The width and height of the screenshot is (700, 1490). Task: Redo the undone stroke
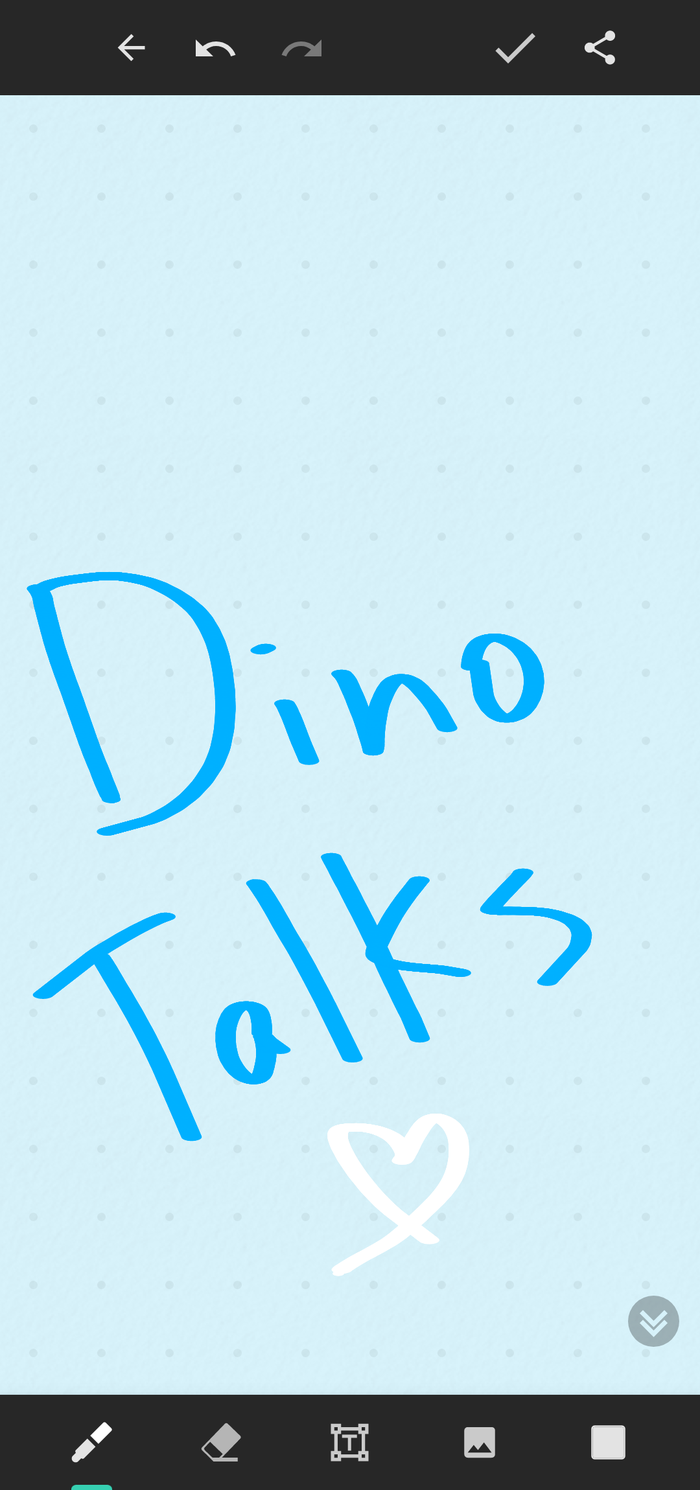pyautogui.click(x=301, y=48)
